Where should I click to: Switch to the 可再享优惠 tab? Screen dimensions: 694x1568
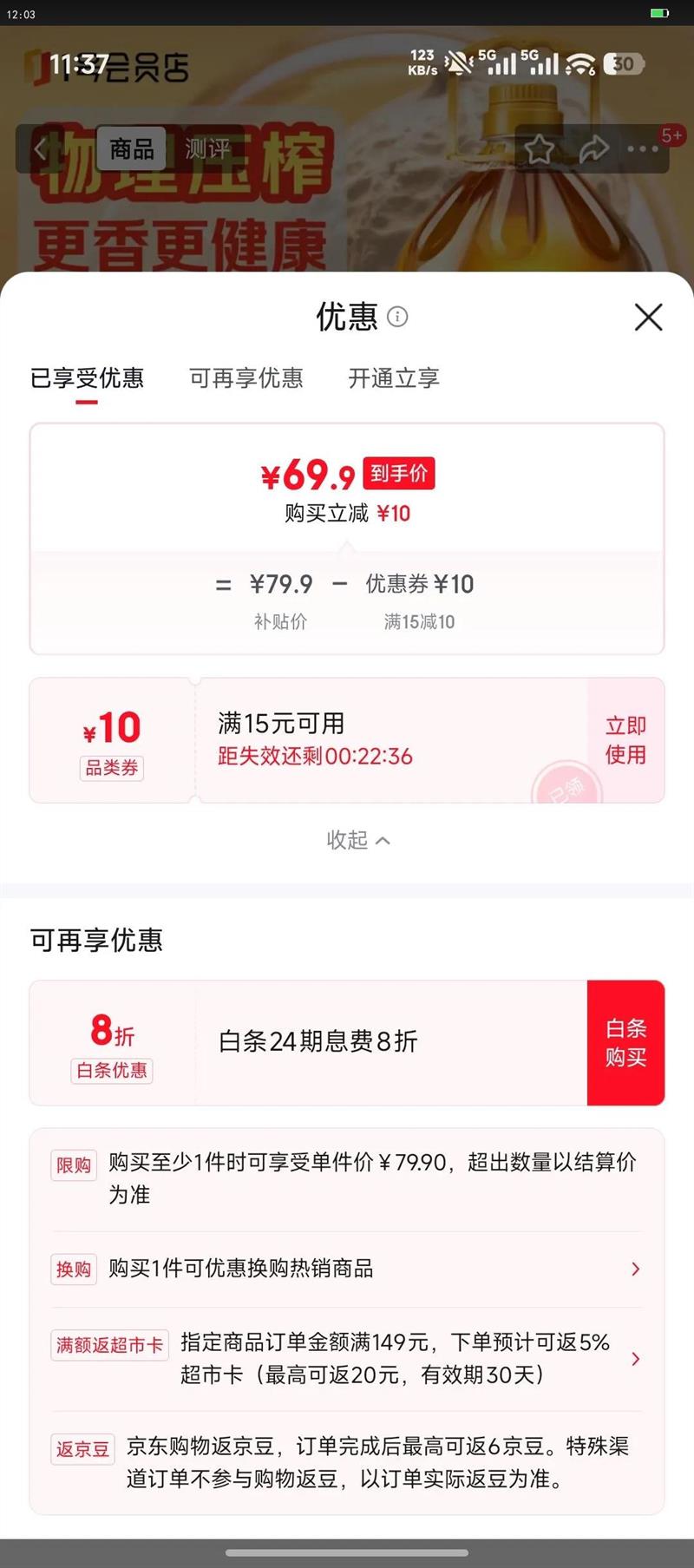point(246,378)
